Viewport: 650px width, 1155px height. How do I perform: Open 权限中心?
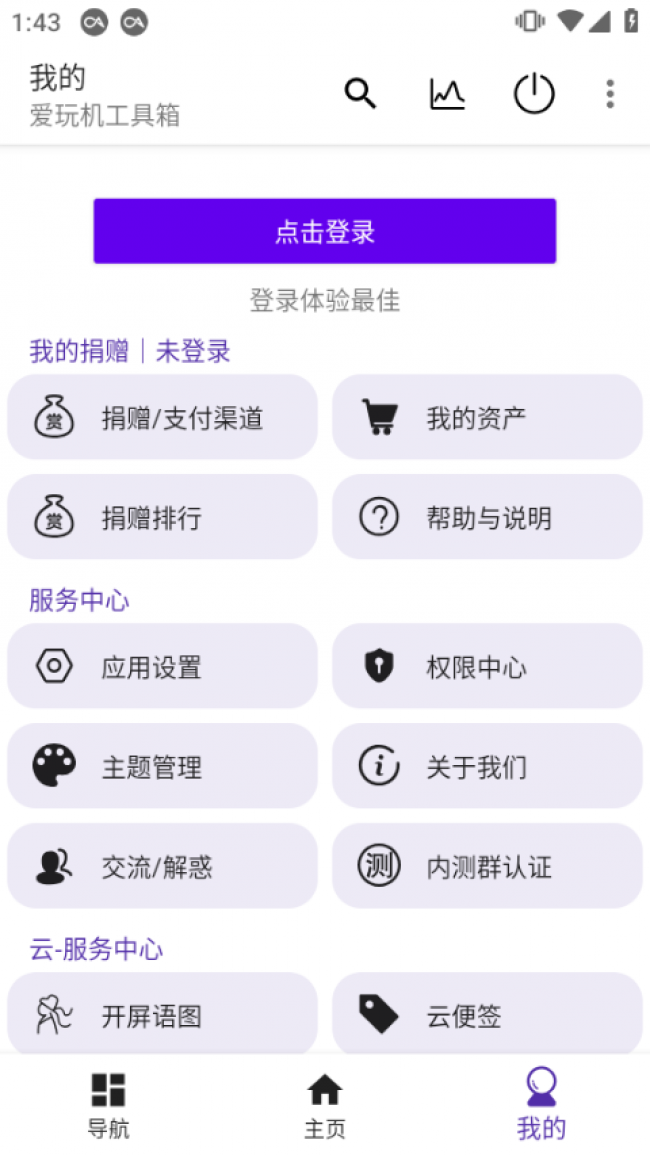487,666
